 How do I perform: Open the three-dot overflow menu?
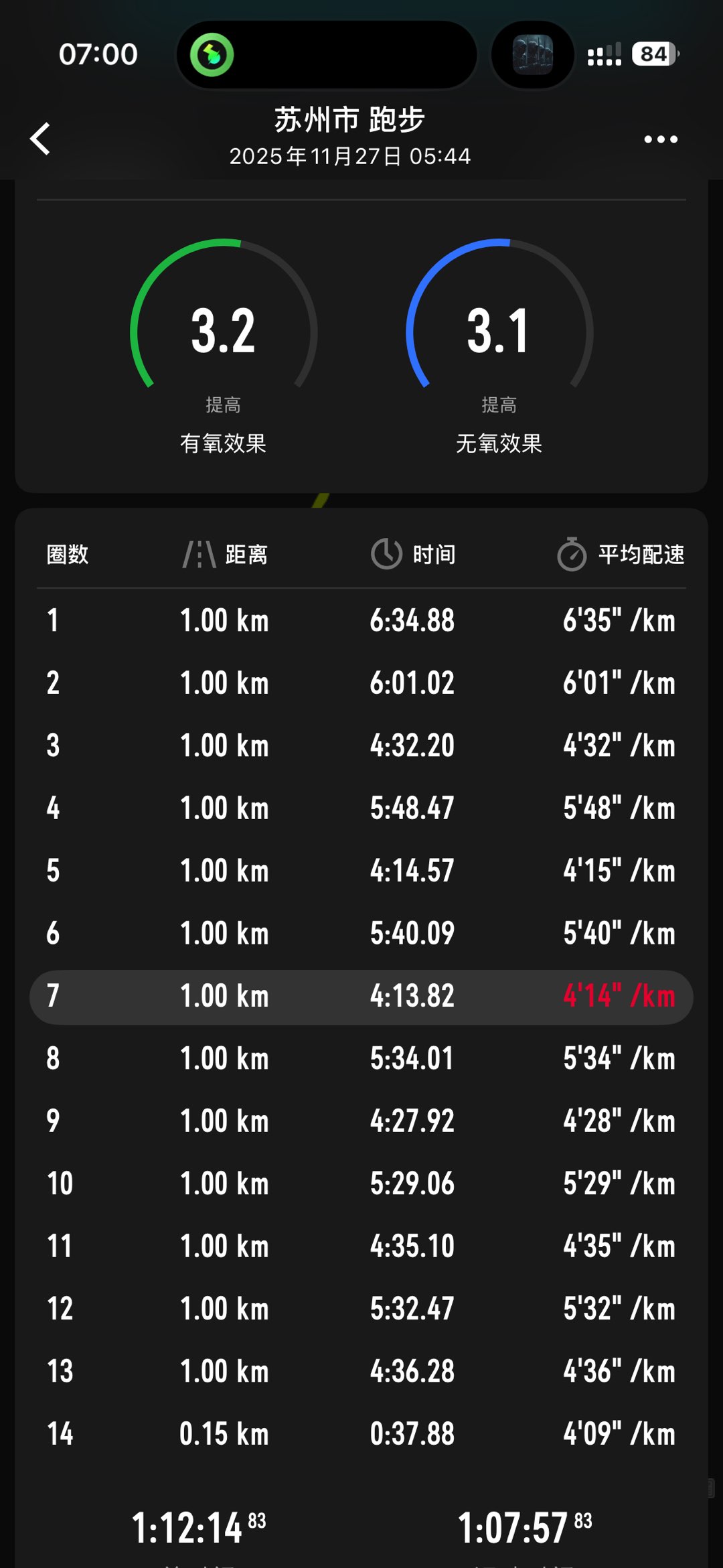pyautogui.click(x=660, y=139)
